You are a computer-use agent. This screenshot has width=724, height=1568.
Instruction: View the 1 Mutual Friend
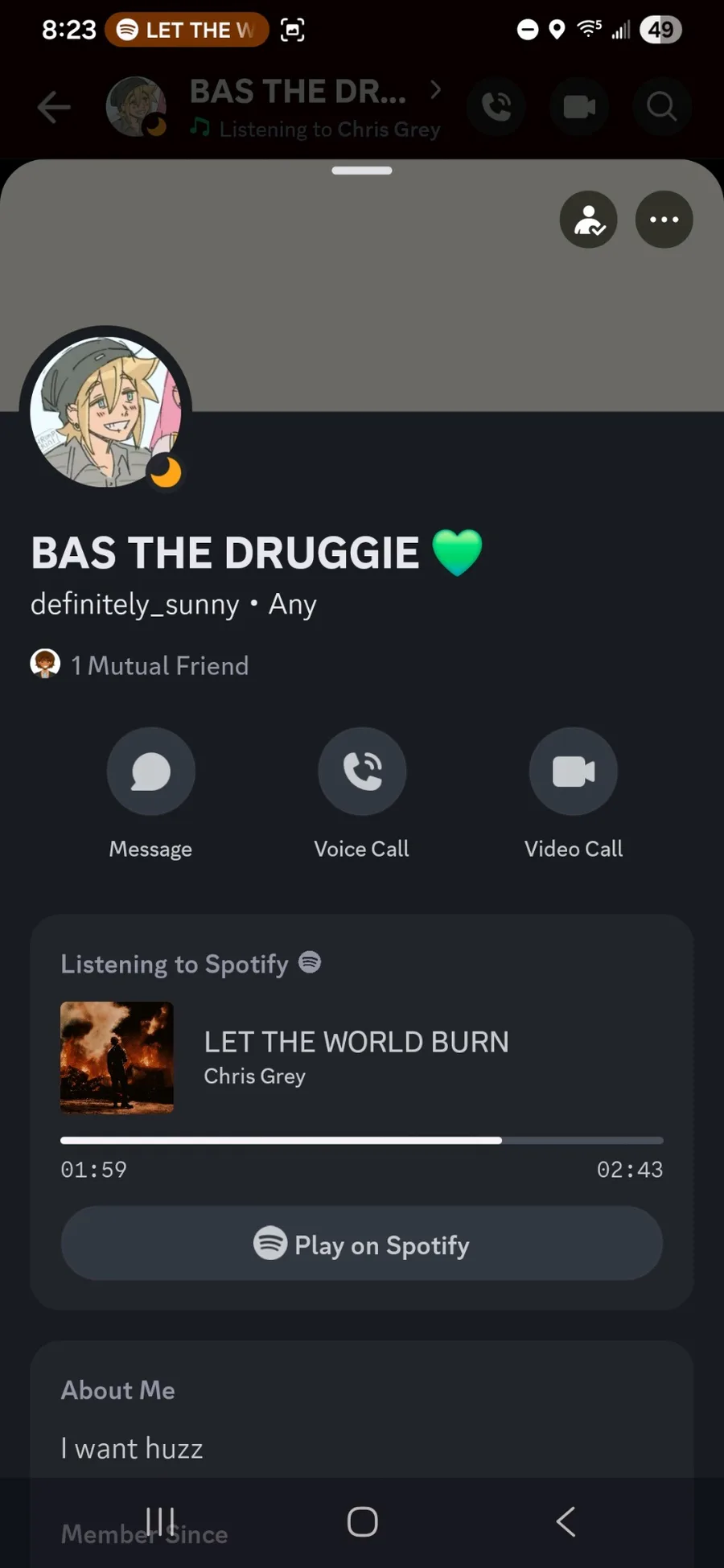pos(141,665)
